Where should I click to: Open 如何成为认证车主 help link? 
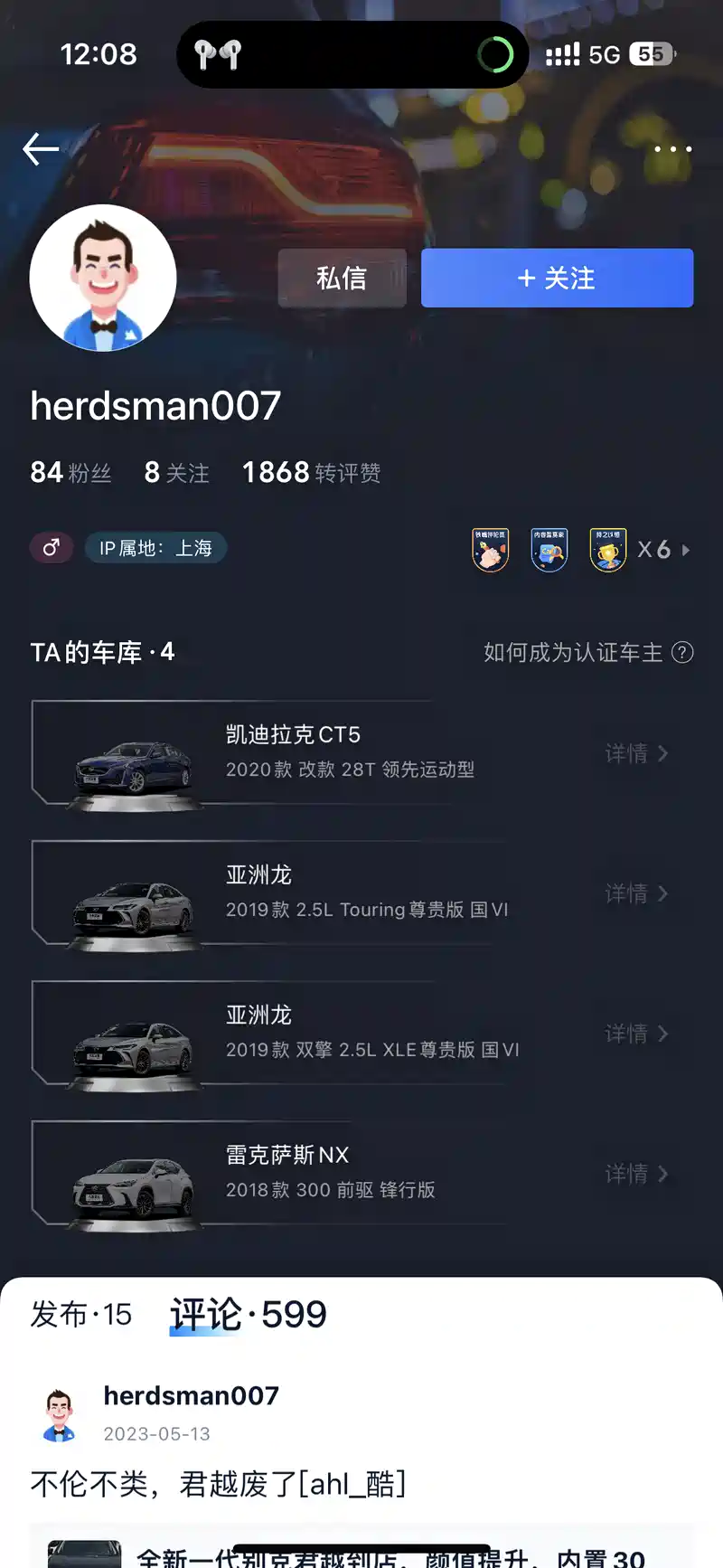pyautogui.click(x=587, y=653)
